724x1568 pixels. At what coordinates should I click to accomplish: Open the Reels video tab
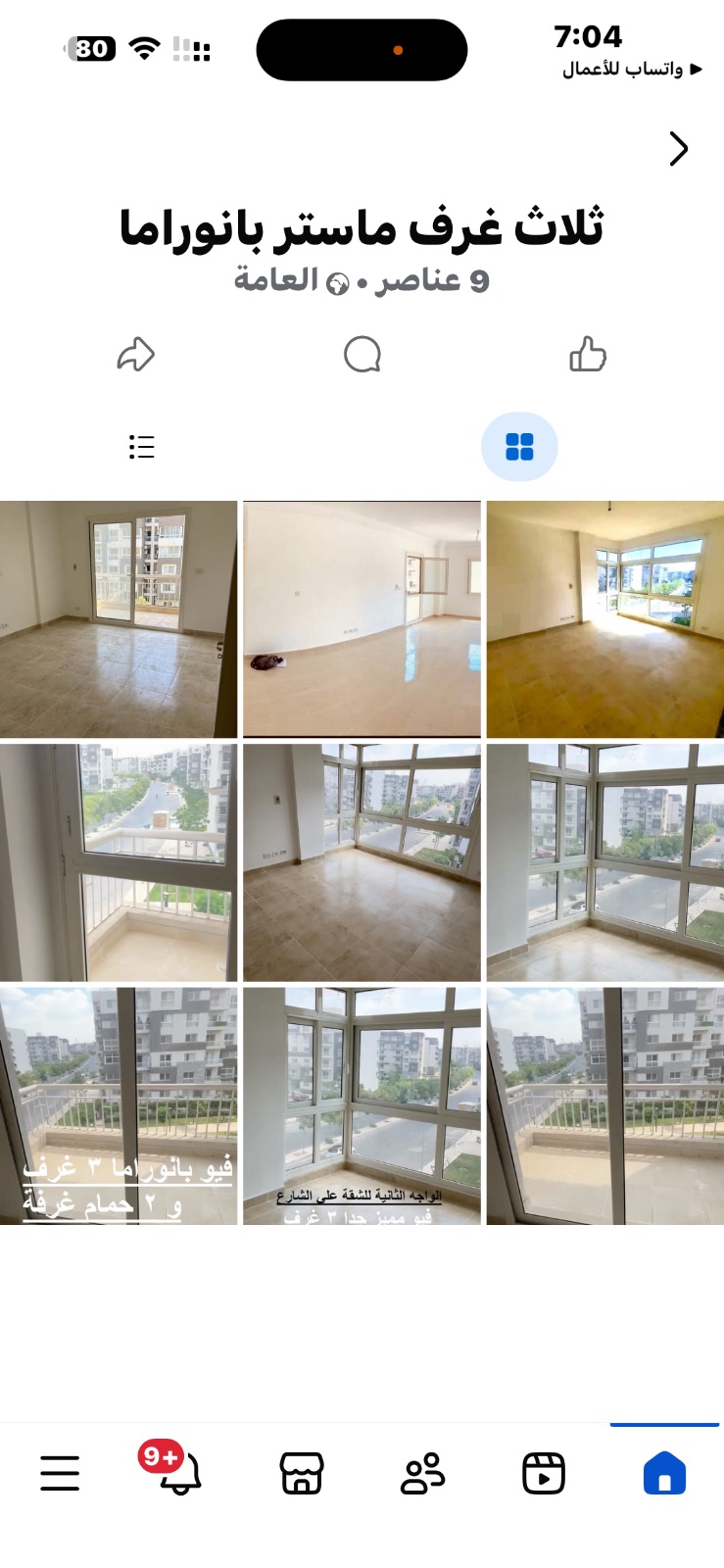click(544, 1472)
